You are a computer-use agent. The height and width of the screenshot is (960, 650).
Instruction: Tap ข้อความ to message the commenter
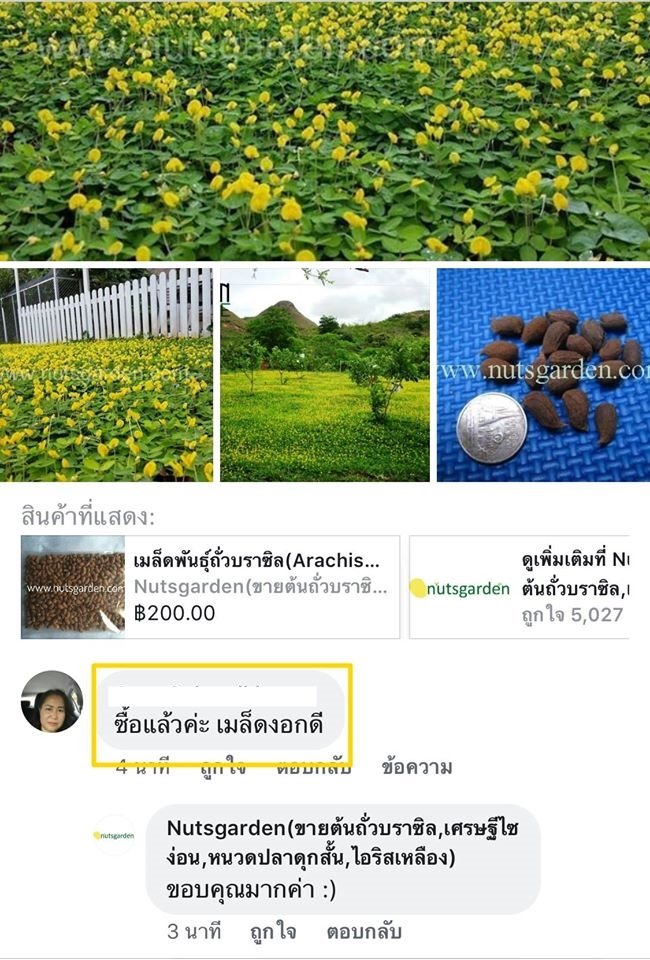(417, 767)
